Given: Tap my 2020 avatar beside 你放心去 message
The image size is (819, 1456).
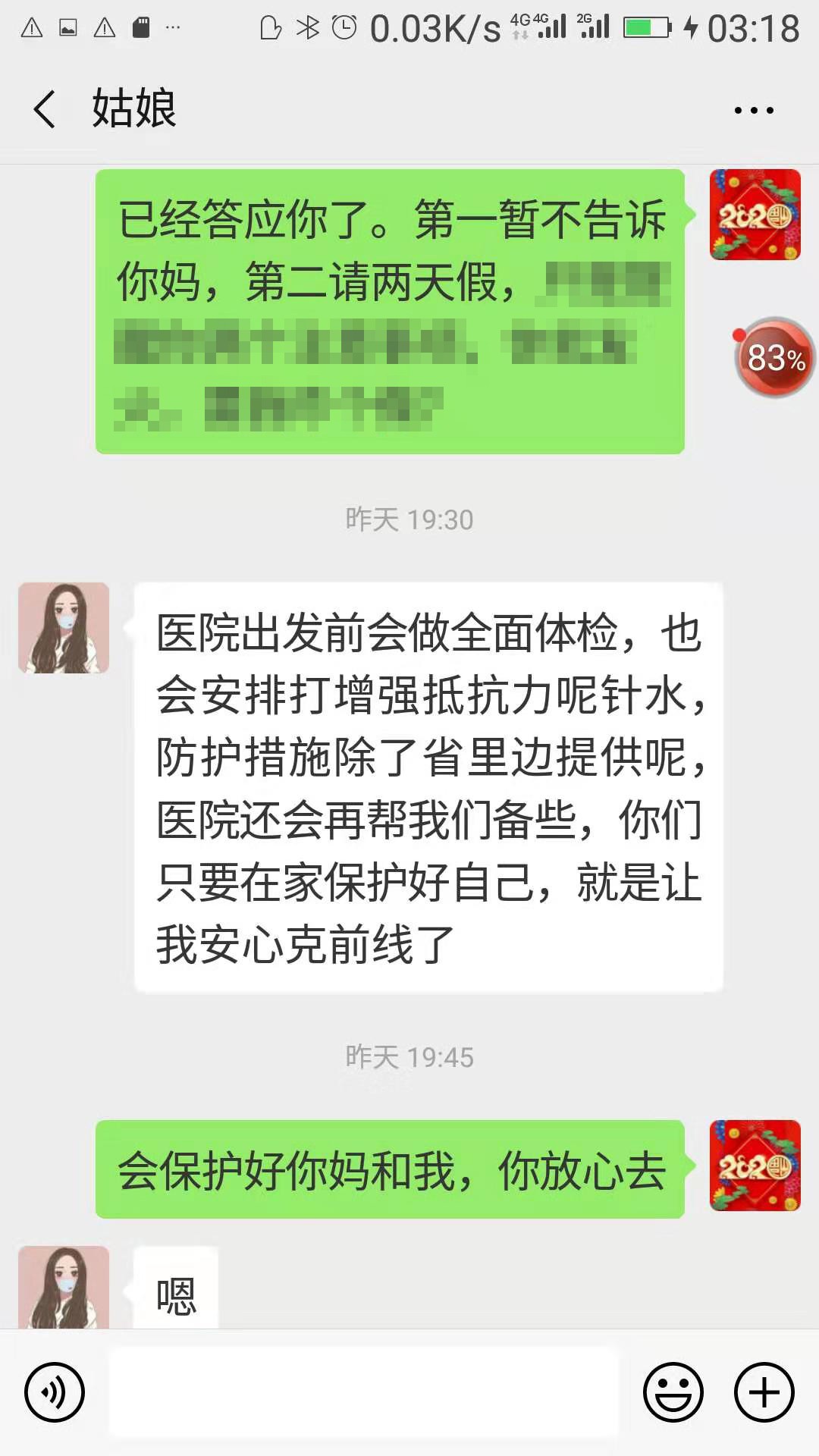Looking at the screenshot, I should point(755,1166).
